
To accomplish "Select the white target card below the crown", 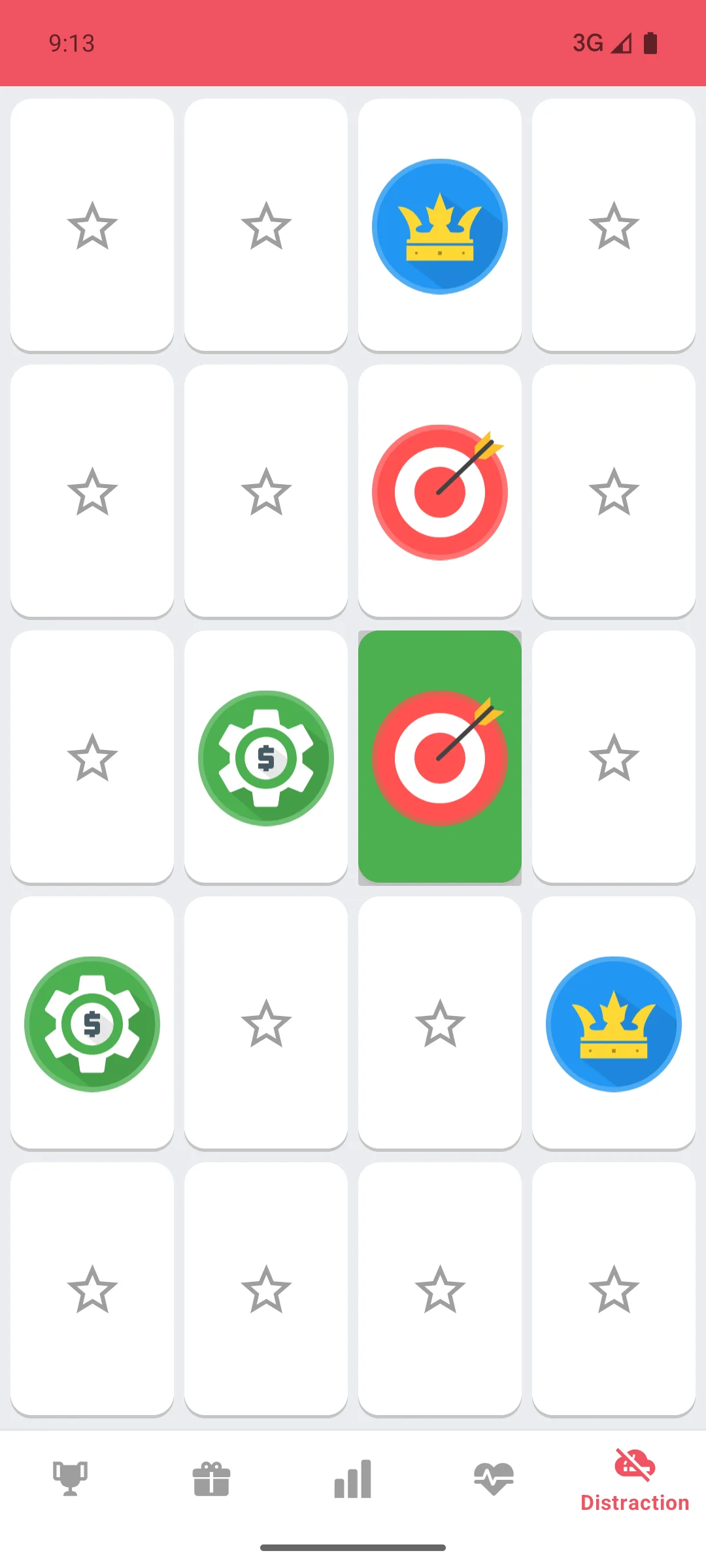I will click(x=440, y=492).
